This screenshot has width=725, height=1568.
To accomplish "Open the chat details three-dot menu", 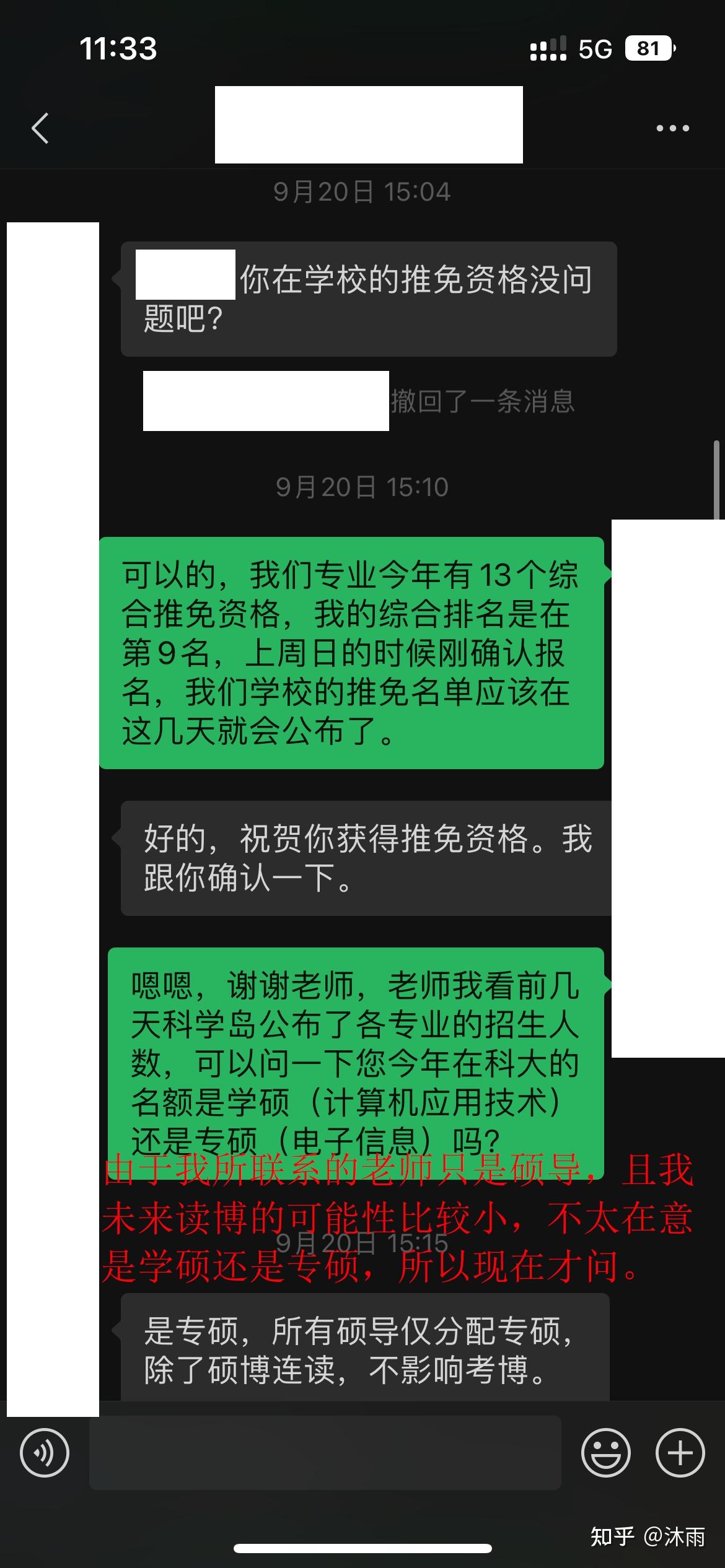I will pyautogui.click(x=672, y=128).
